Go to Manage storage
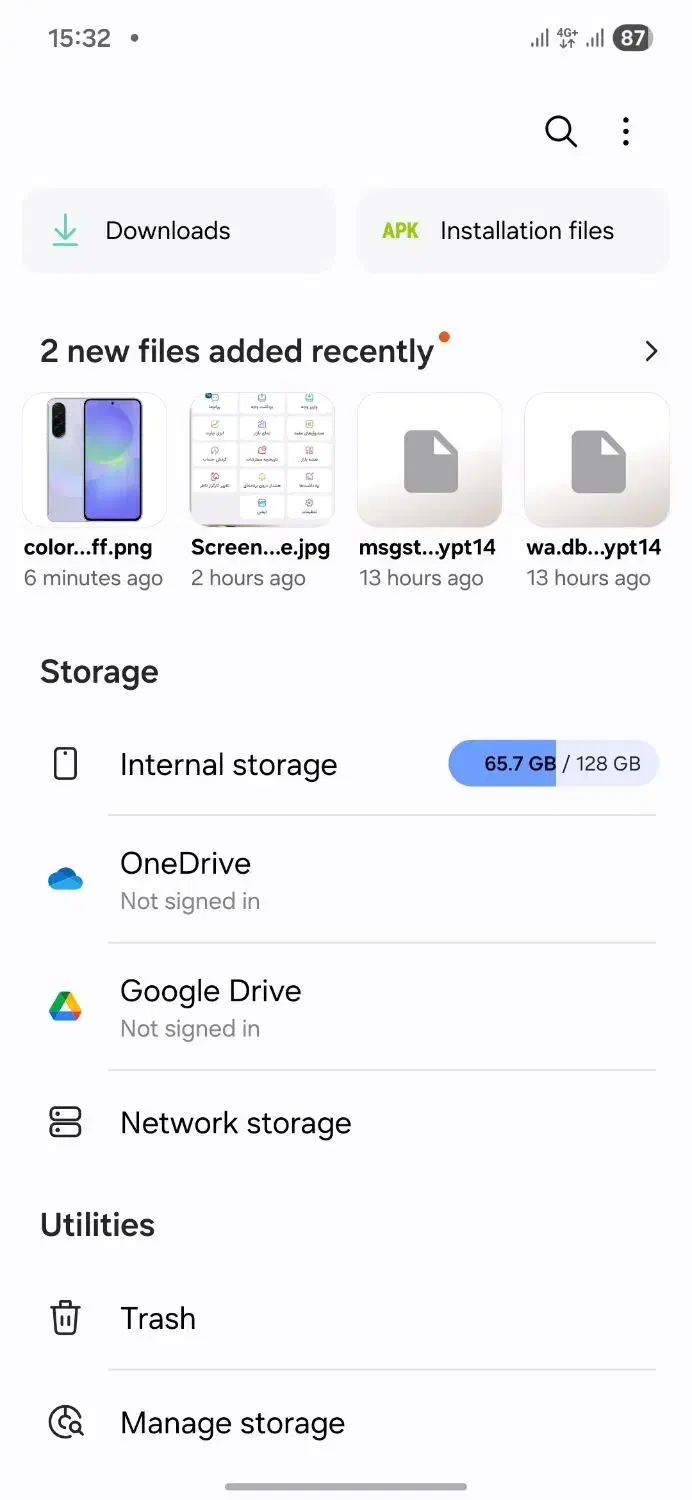Screen dimensions: 692x1500 [232, 1422]
